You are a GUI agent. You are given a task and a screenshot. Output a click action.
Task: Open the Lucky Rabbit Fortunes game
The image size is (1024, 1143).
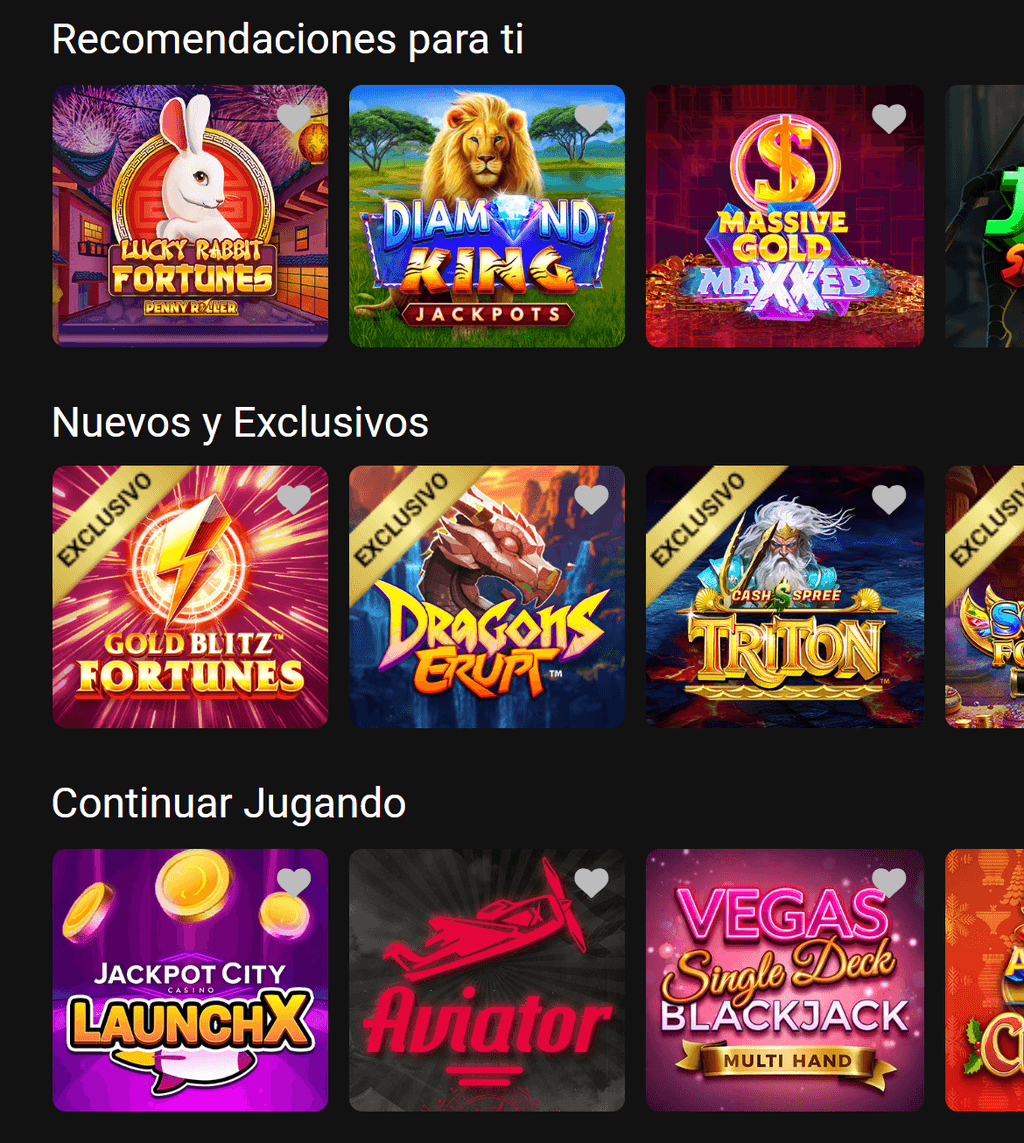coord(190,230)
